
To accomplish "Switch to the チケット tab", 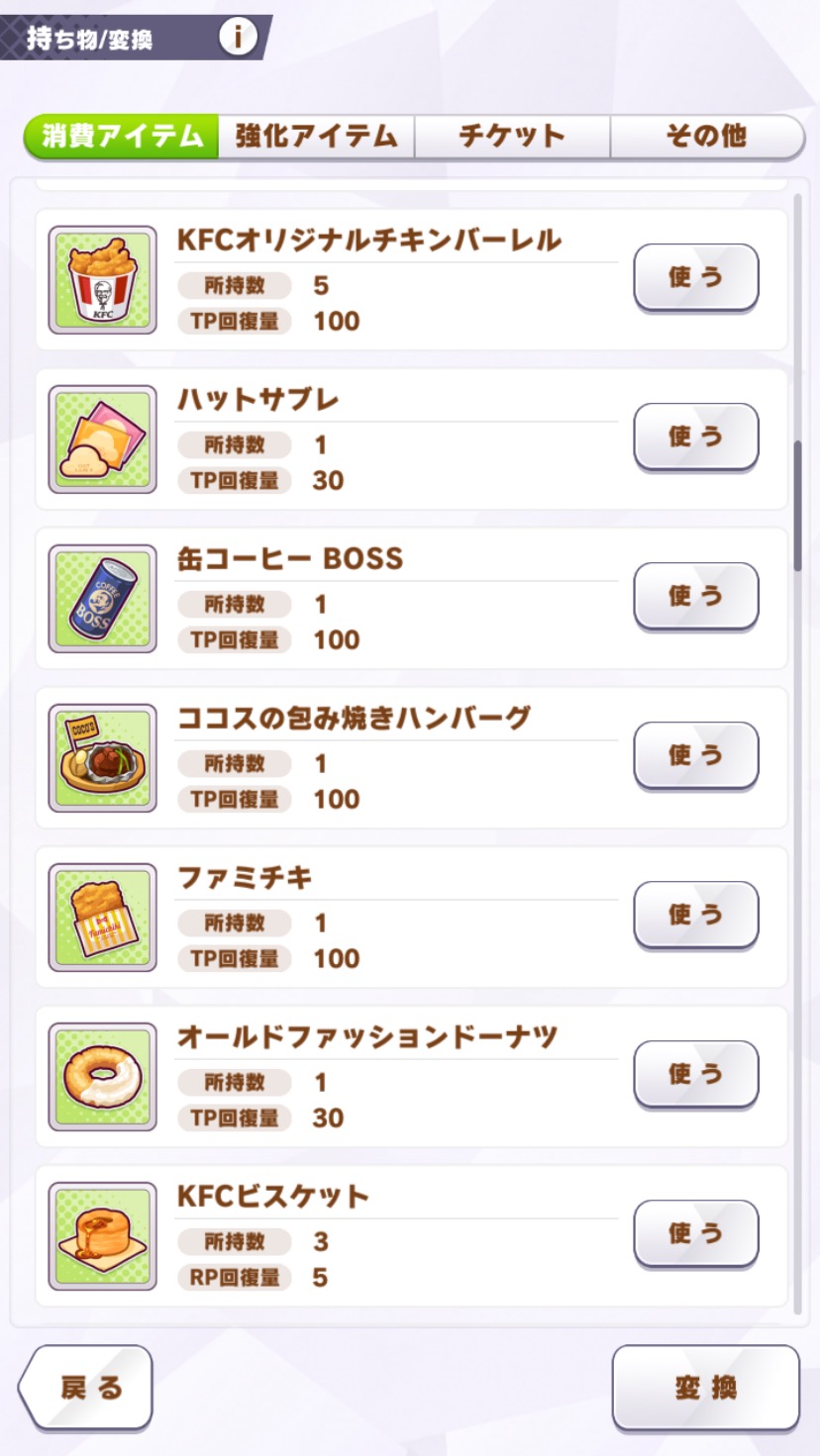I will click(511, 137).
